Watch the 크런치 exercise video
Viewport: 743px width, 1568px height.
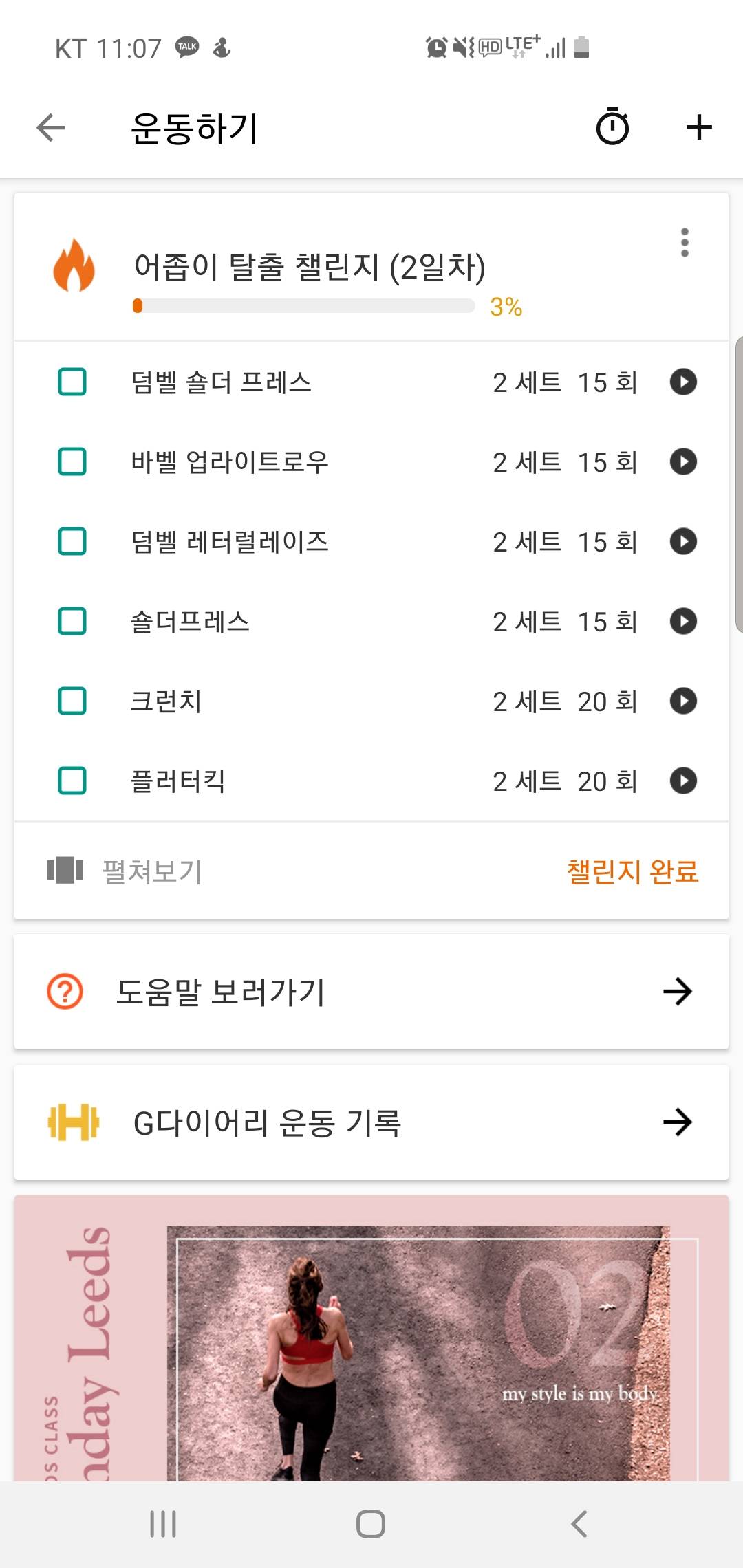683,701
